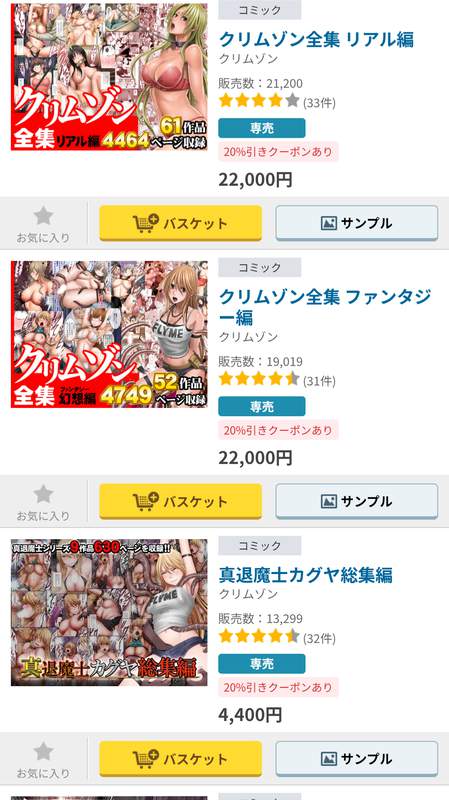Viewport: 449px width, 800px height.
Task: View sample of クリムゾン全集 ファンタジー編
Action: tap(357, 501)
